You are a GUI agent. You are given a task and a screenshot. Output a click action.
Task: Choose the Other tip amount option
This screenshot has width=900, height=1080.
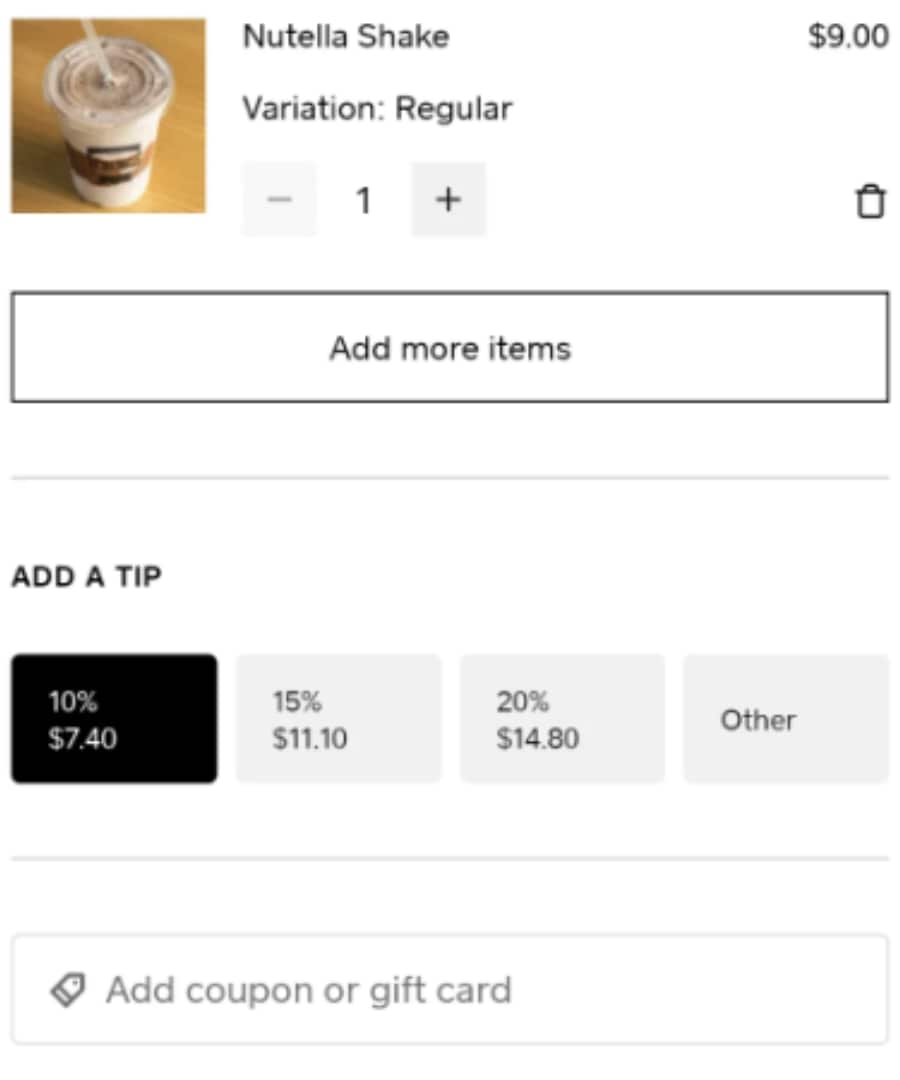pos(786,718)
